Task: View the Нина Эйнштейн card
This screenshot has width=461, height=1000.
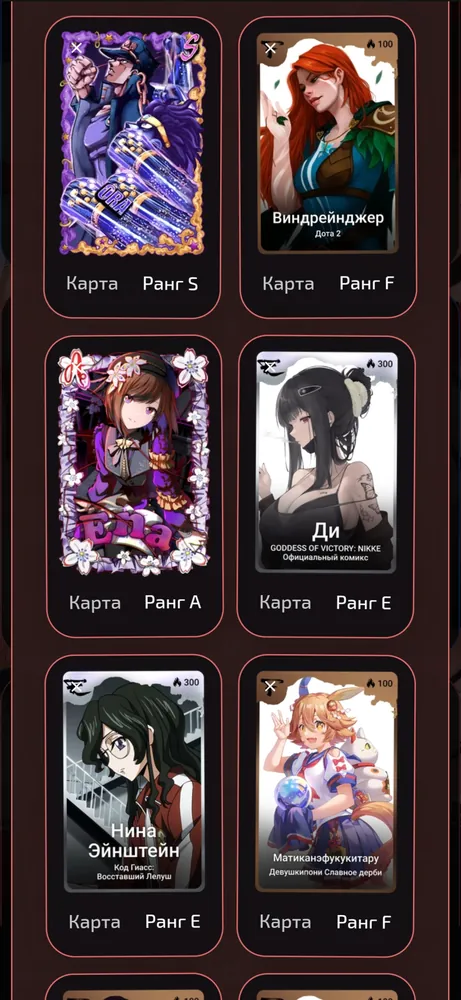Action: tap(133, 781)
